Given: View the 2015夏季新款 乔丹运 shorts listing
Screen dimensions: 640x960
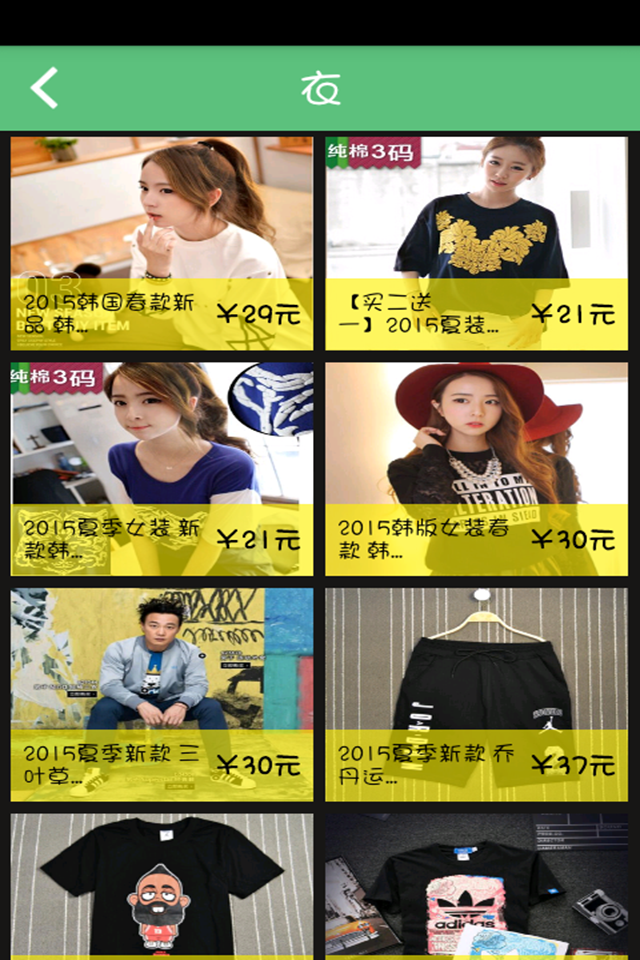Looking at the screenshot, I should point(476,694).
